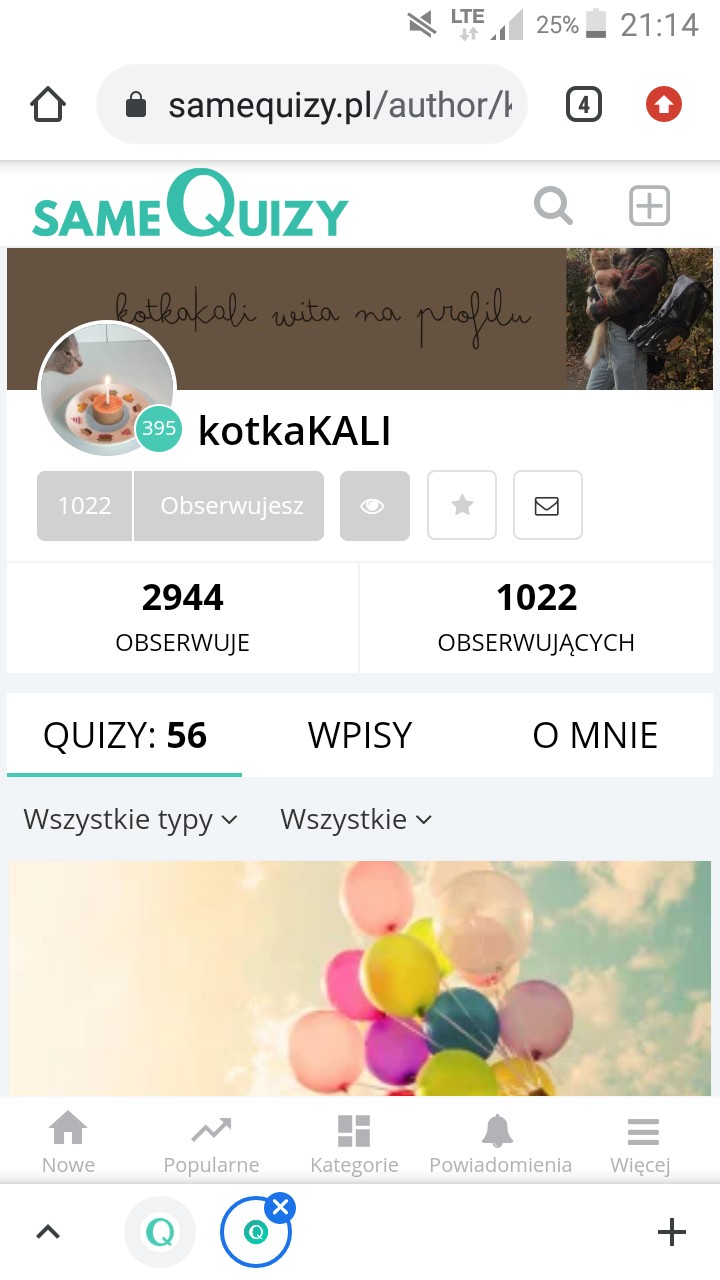Tap the add quiz plus icon
Image resolution: width=720 pixels, height=1280 pixels.
click(649, 207)
